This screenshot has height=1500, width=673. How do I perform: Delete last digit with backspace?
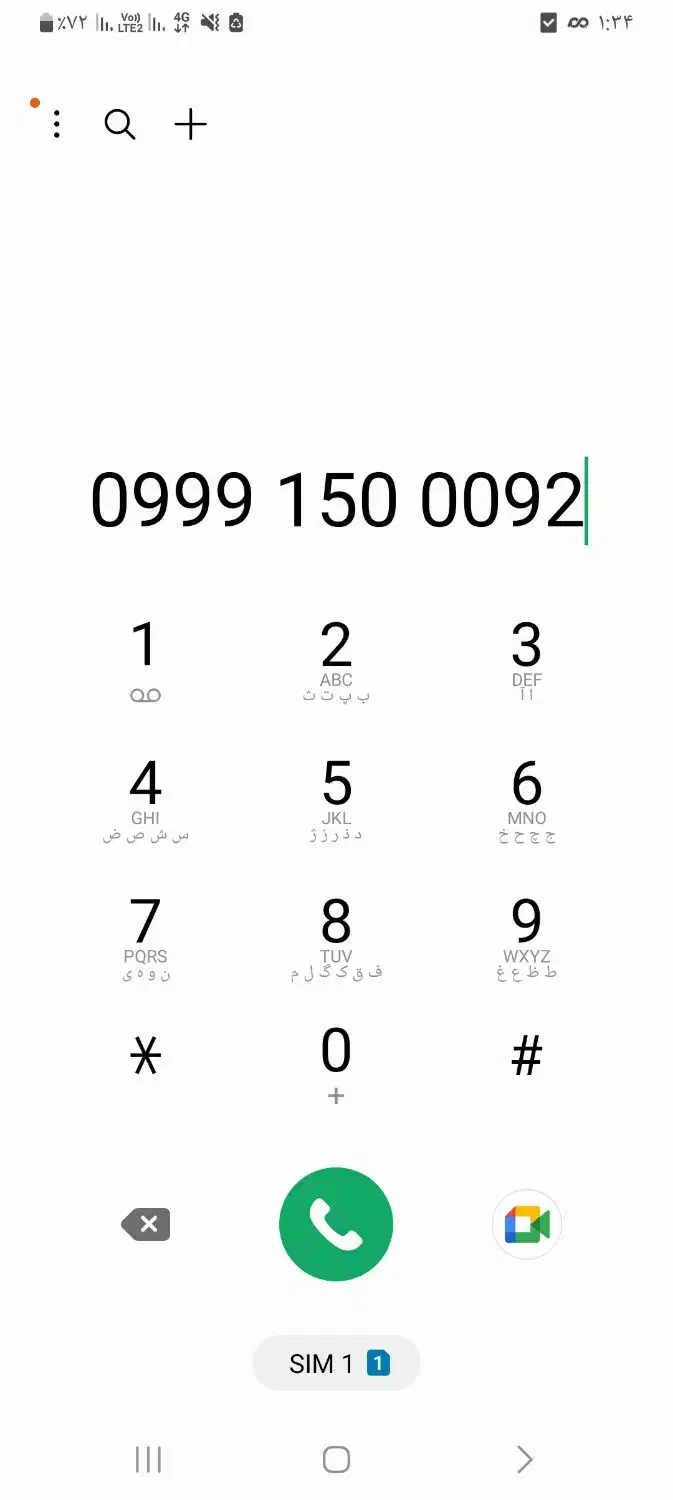[146, 1224]
